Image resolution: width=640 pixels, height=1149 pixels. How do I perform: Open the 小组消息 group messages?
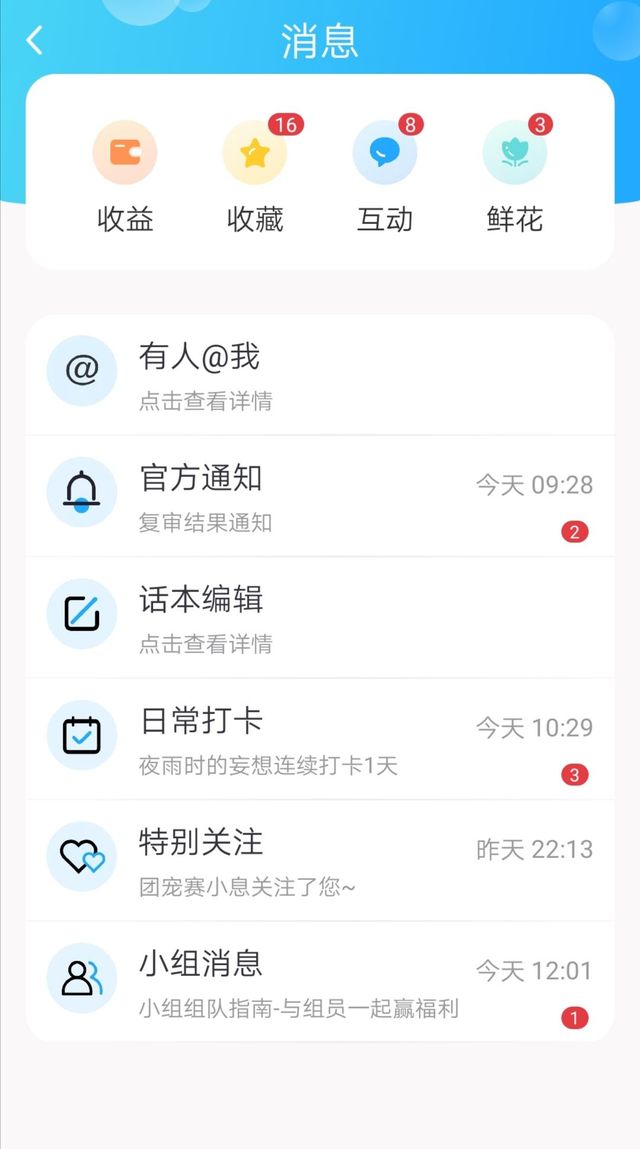click(320, 982)
